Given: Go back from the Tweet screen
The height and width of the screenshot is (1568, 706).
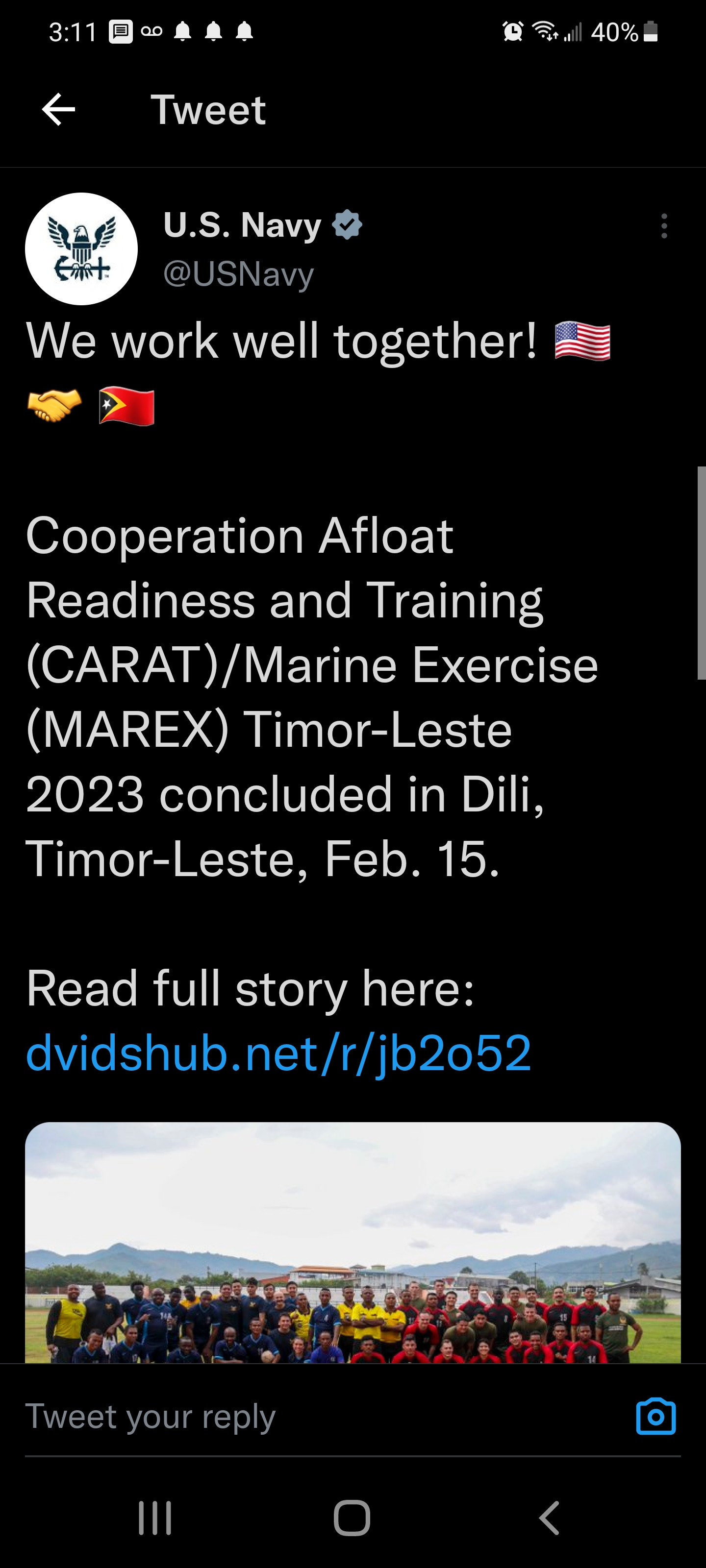Looking at the screenshot, I should point(58,110).
